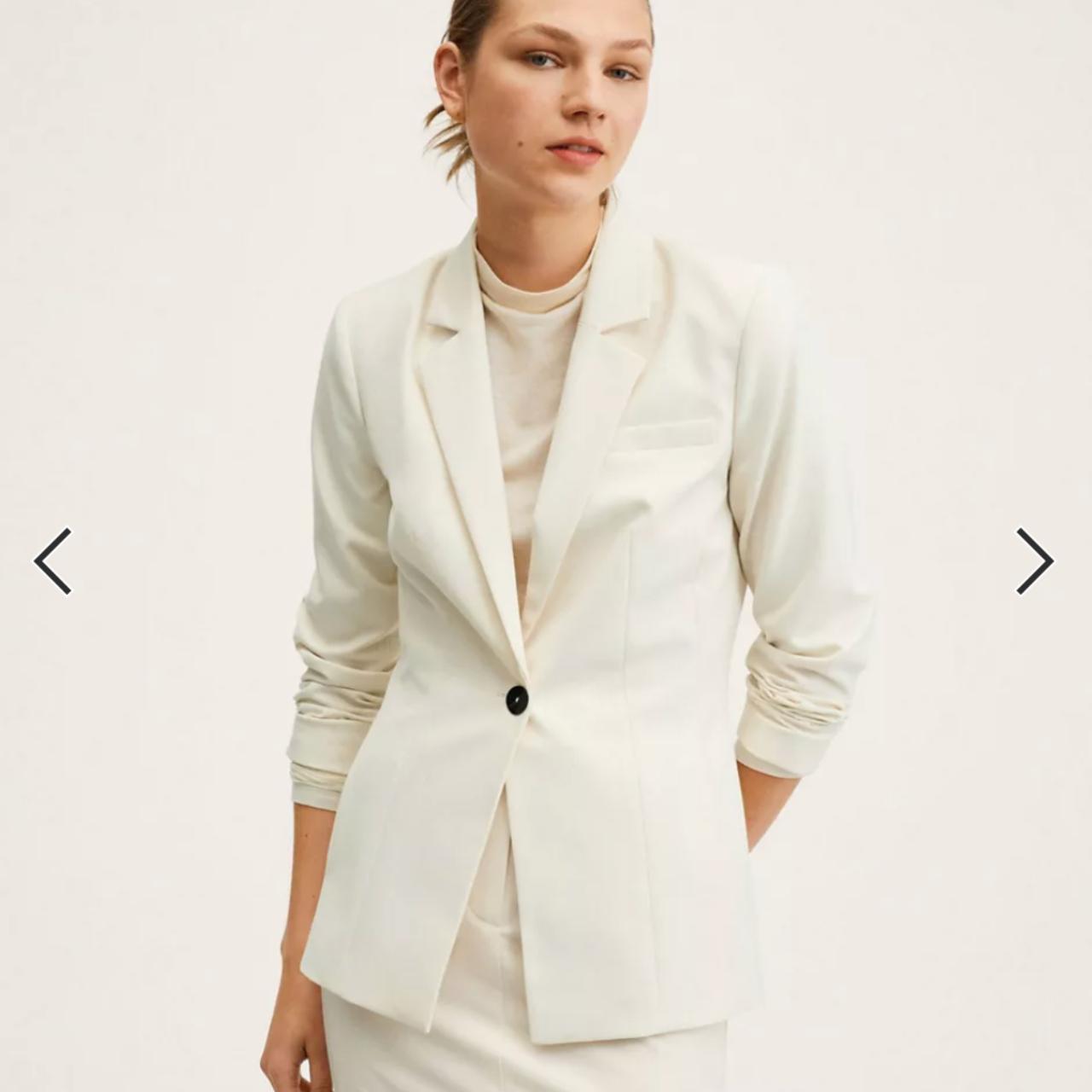1092x1092 pixels.
Task: Show the next product photo
Action: tap(1034, 561)
